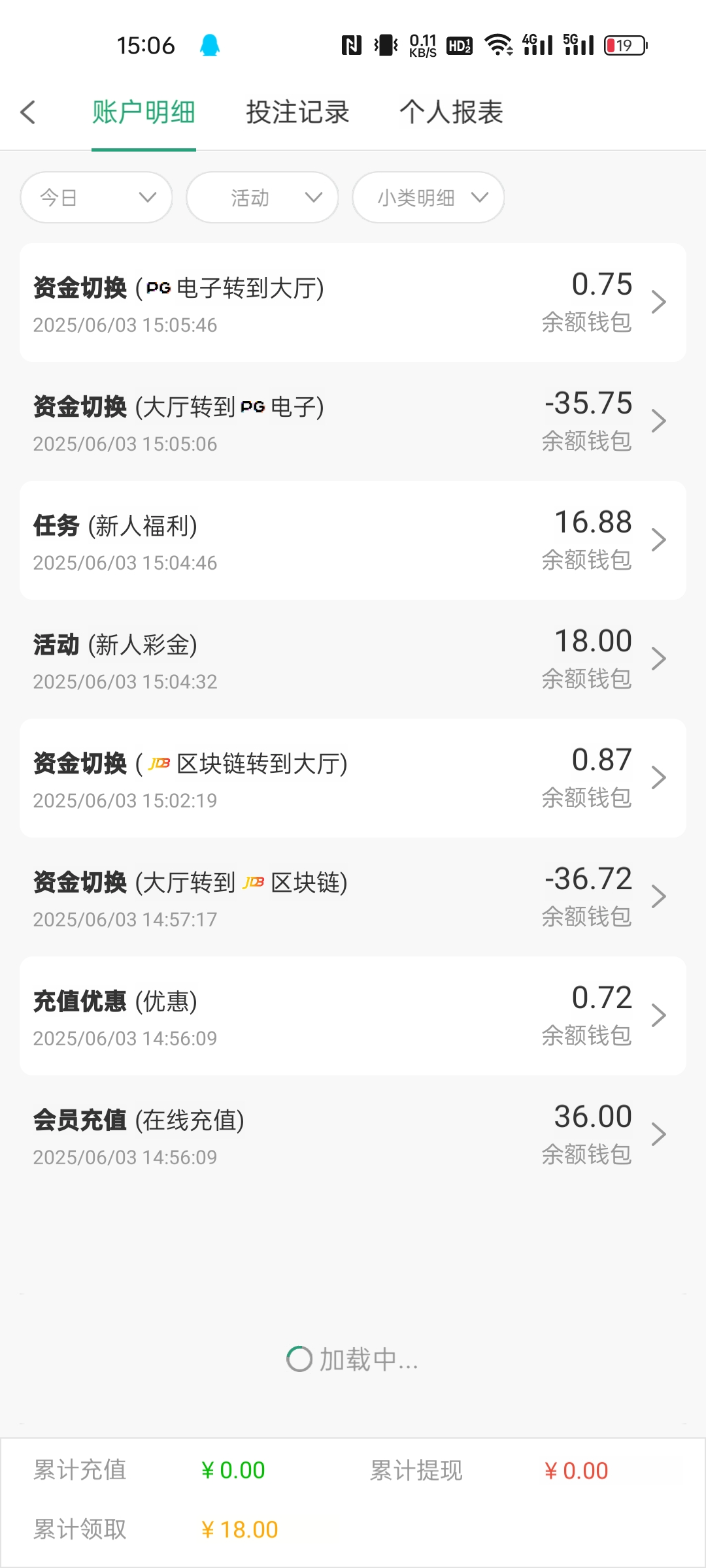This screenshot has width=706, height=1568.
Task: View the 大厅转到PG电子 -35.75 transaction
Action: click(x=353, y=422)
